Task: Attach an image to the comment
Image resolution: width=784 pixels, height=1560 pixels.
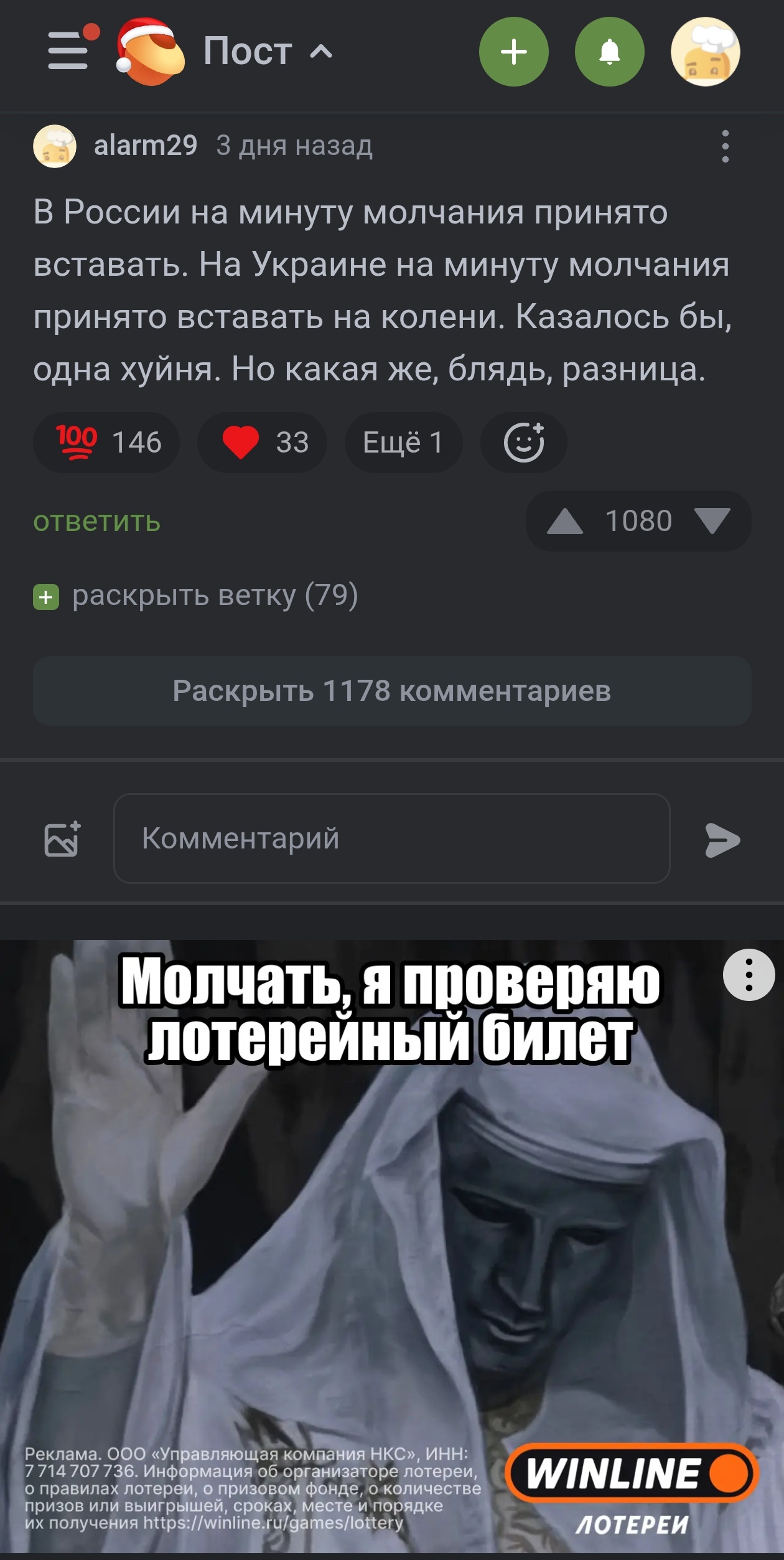Action: [x=62, y=839]
